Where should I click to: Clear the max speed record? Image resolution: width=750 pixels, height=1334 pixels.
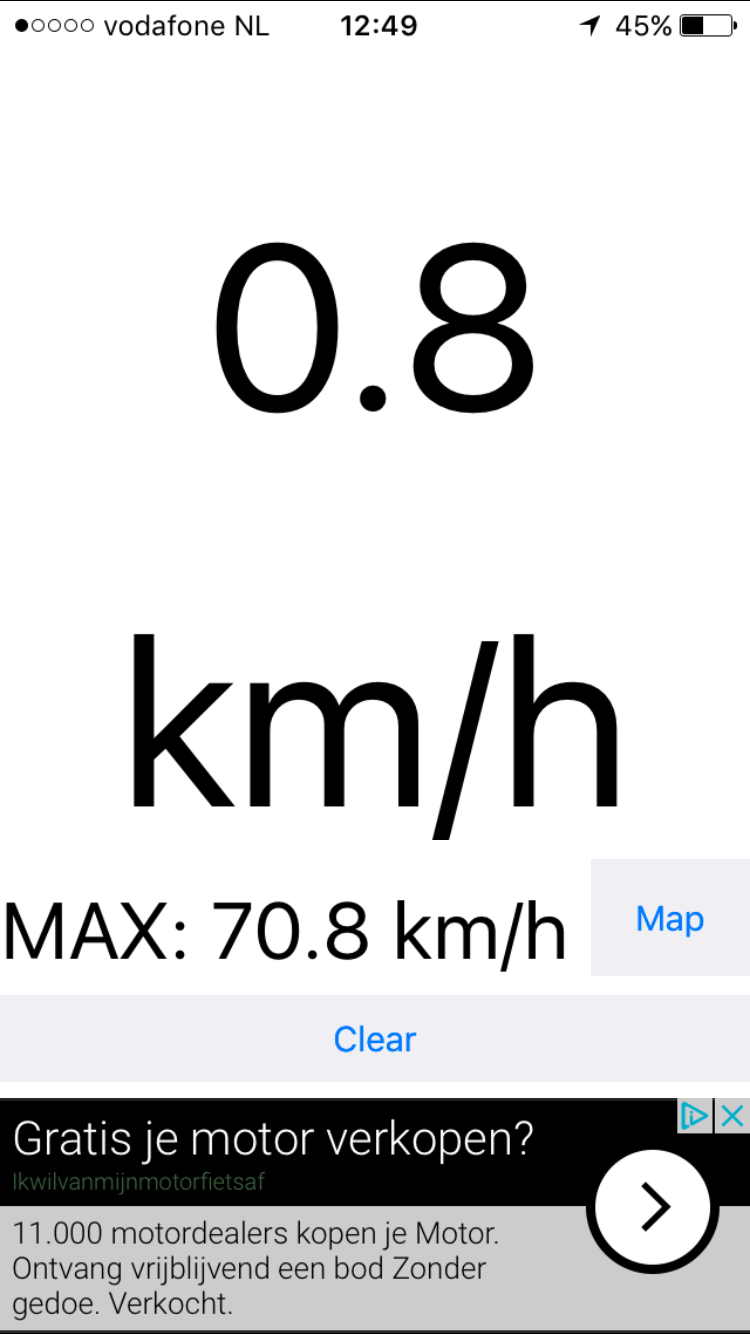[375, 1039]
